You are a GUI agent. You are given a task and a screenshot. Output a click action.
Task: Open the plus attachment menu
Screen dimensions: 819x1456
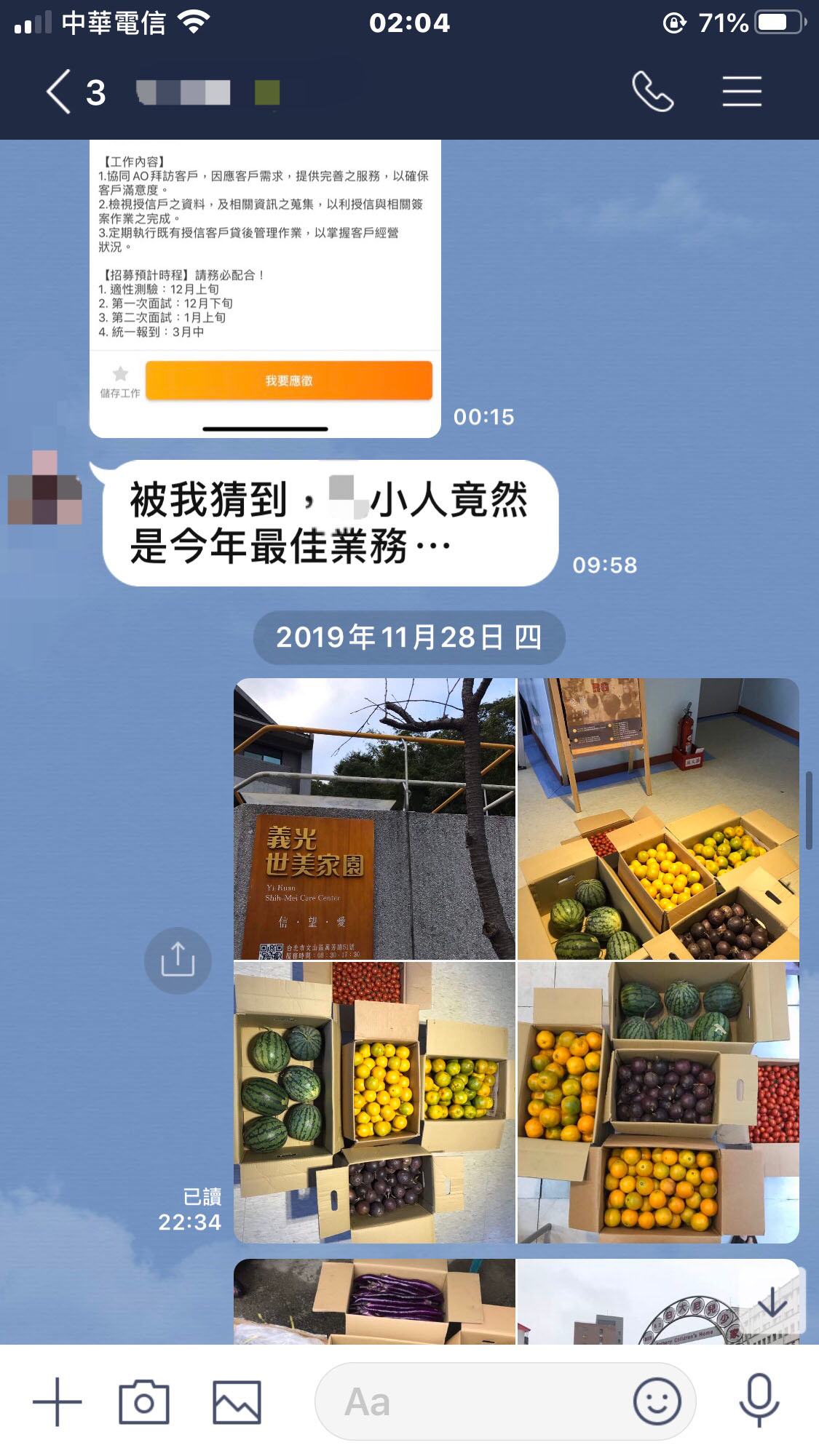58,1401
